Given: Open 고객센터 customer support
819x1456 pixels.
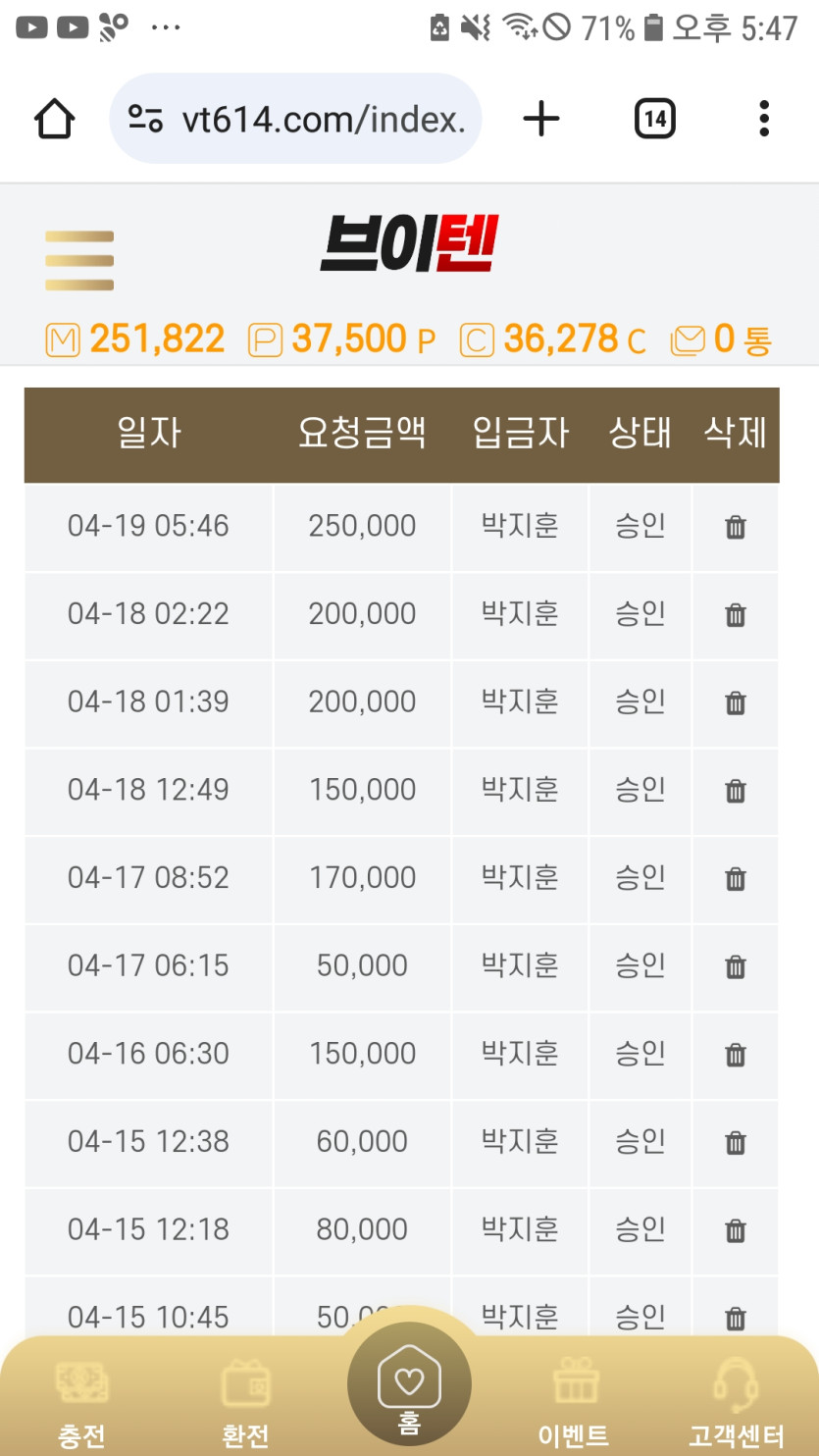Looking at the screenshot, I should (736, 1403).
